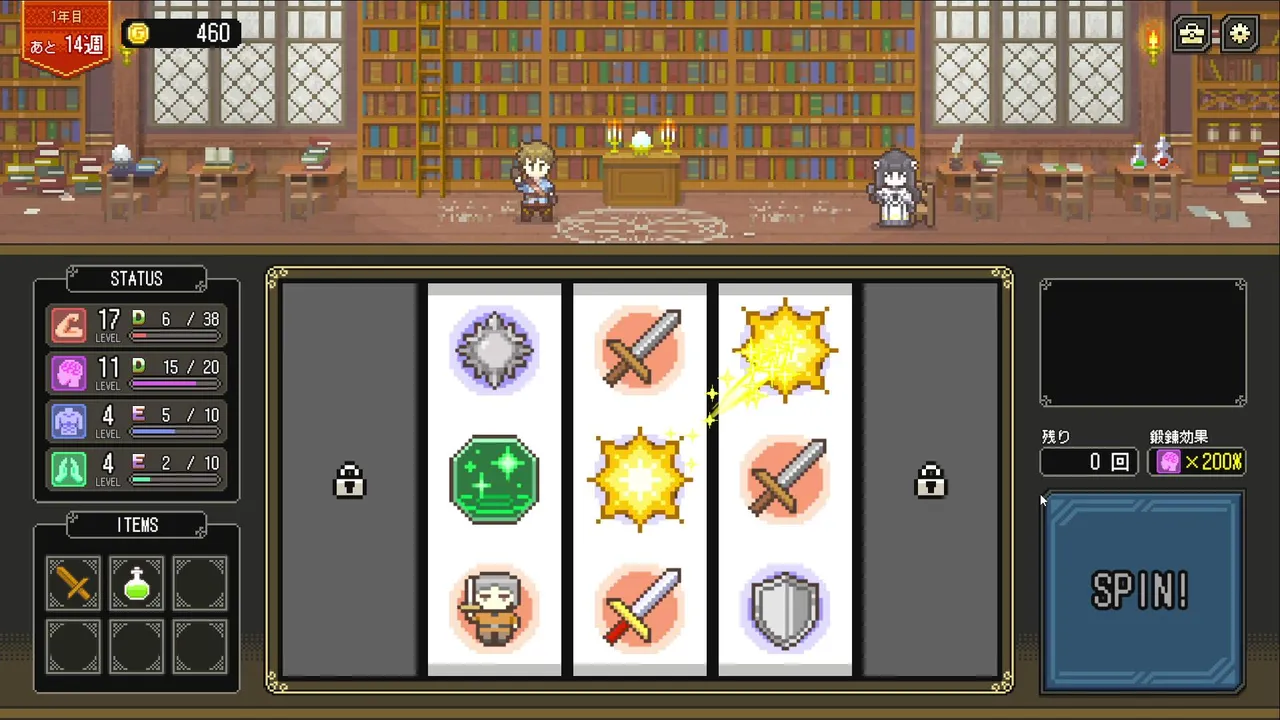Screen dimensions: 1280x720
Task: Tap the locked right reel
Action: [x=930, y=480]
